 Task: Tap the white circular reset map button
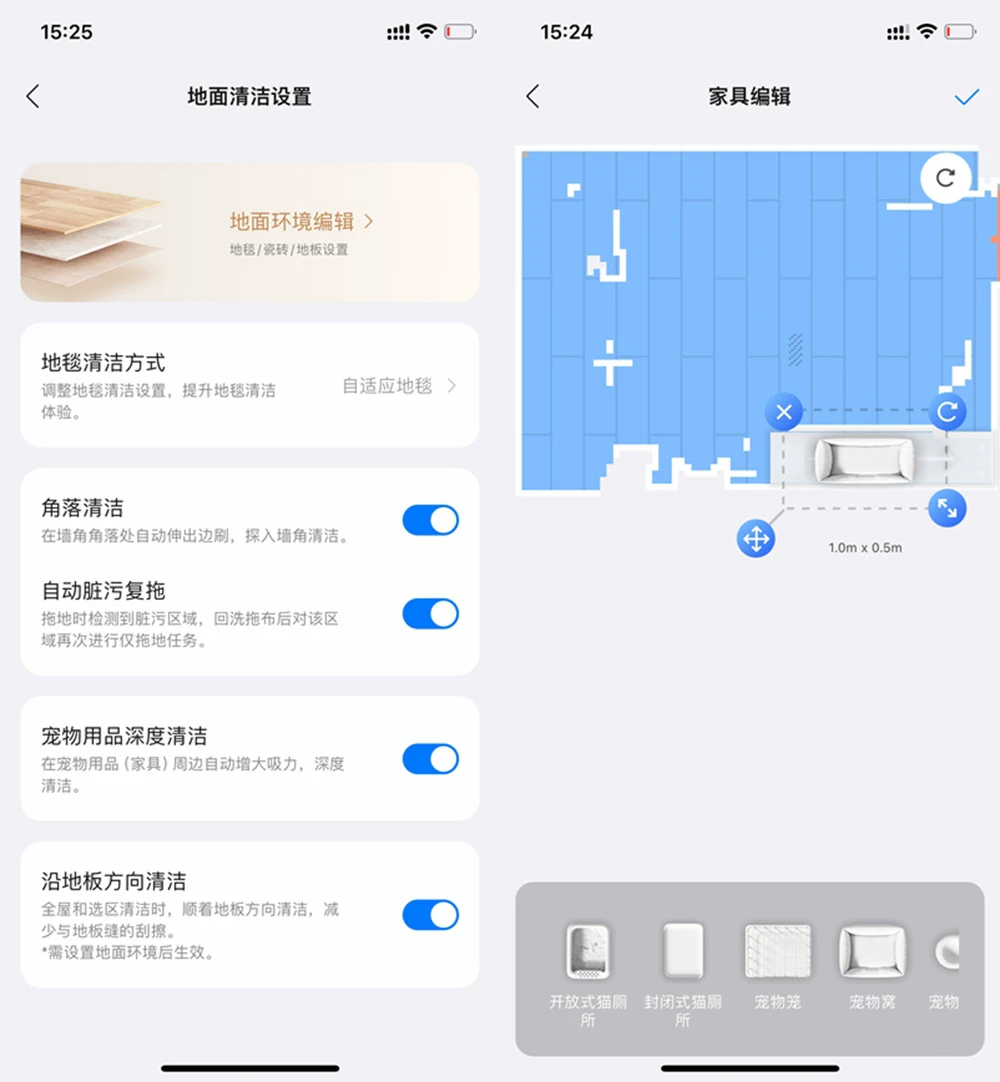pos(945,178)
